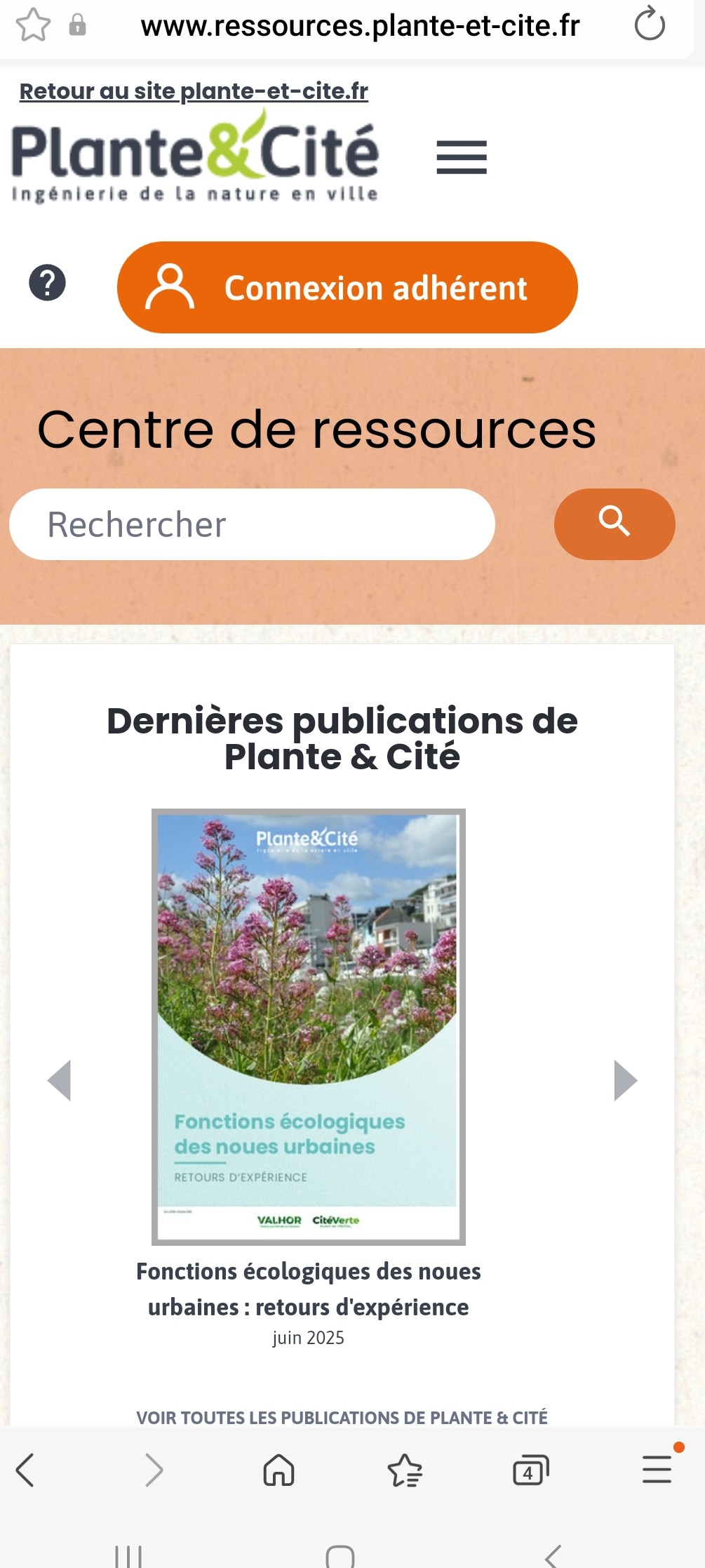Reload the page
705x1568 pixels.
coord(649,25)
